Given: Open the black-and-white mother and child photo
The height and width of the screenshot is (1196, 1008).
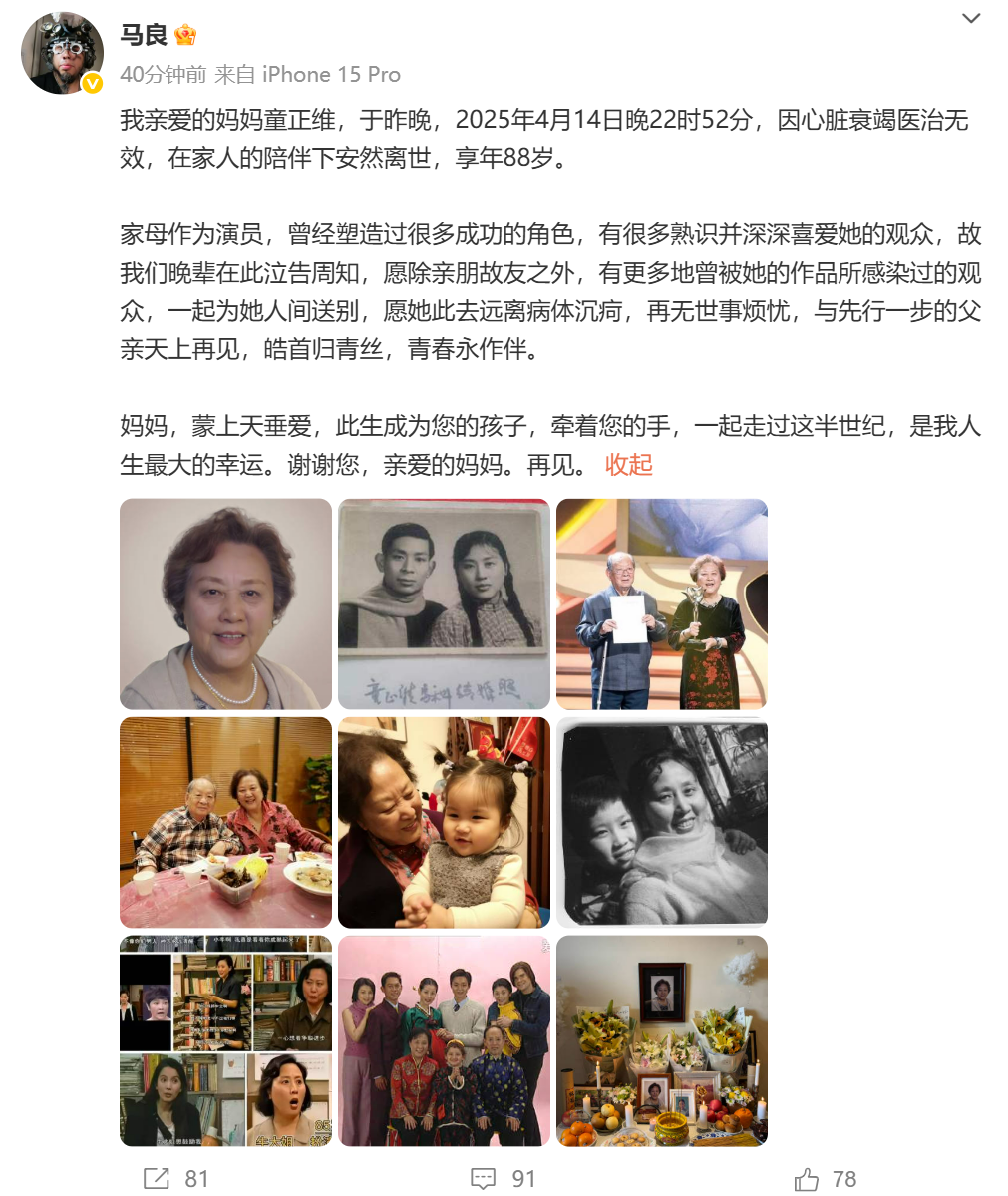Looking at the screenshot, I should tap(662, 823).
